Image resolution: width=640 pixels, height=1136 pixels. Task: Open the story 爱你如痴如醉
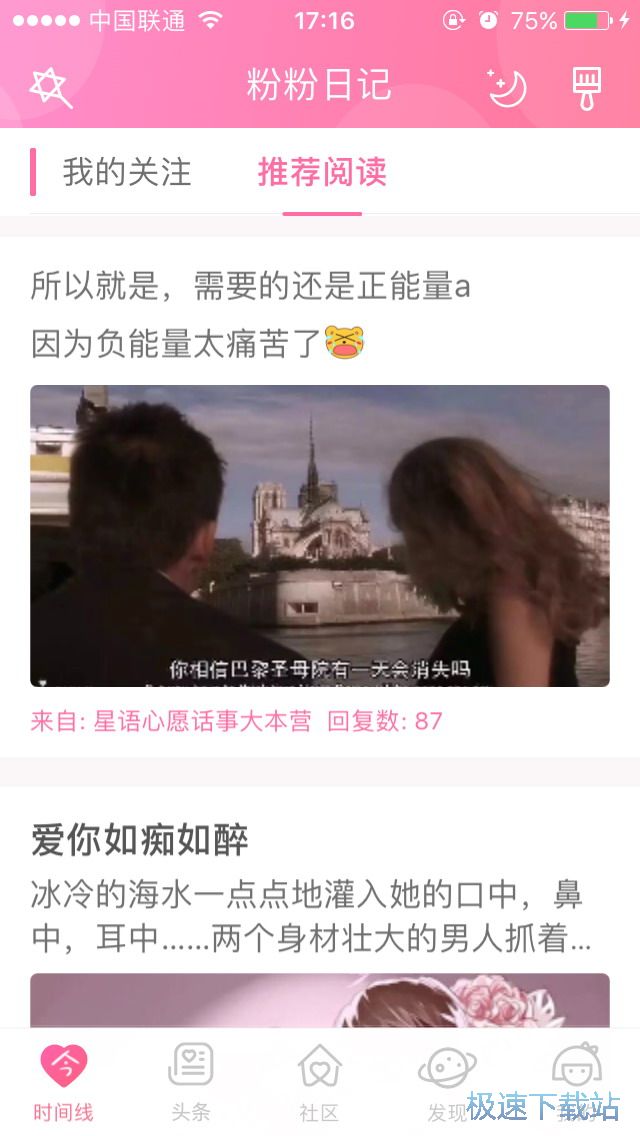[x=140, y=839]
